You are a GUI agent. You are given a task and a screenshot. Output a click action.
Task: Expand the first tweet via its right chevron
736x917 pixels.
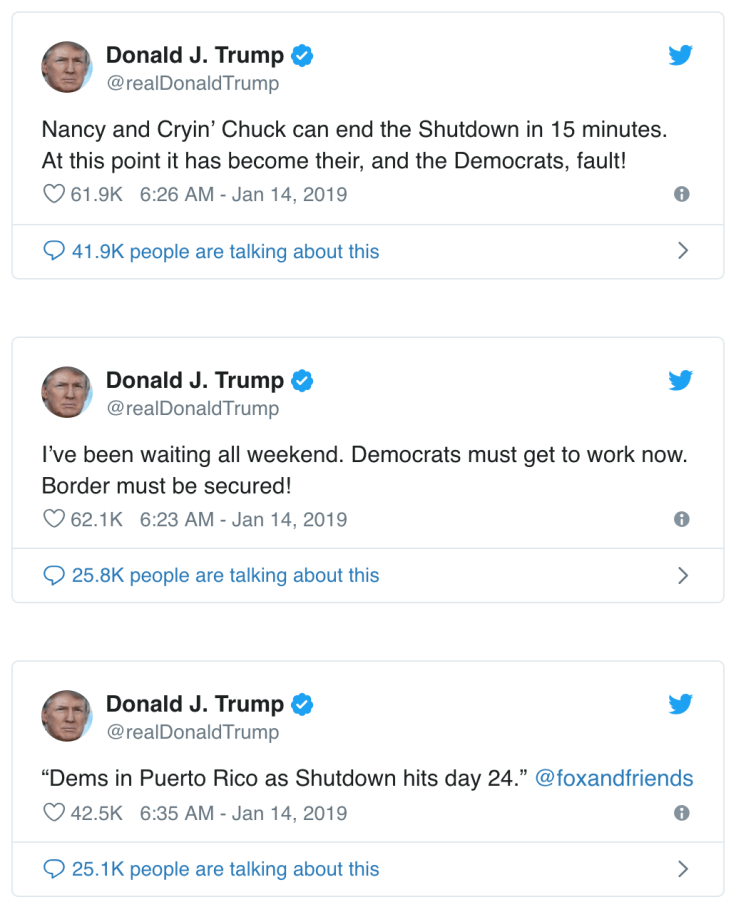pos(684,251)
